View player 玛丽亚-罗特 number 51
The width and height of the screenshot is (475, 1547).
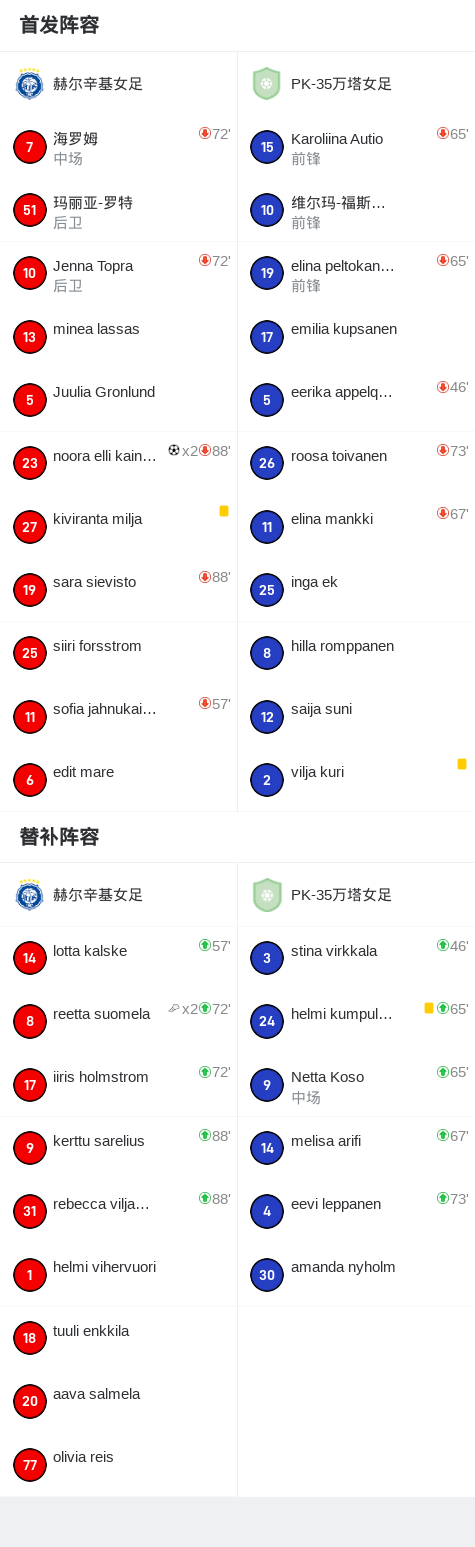pos(118,210)
